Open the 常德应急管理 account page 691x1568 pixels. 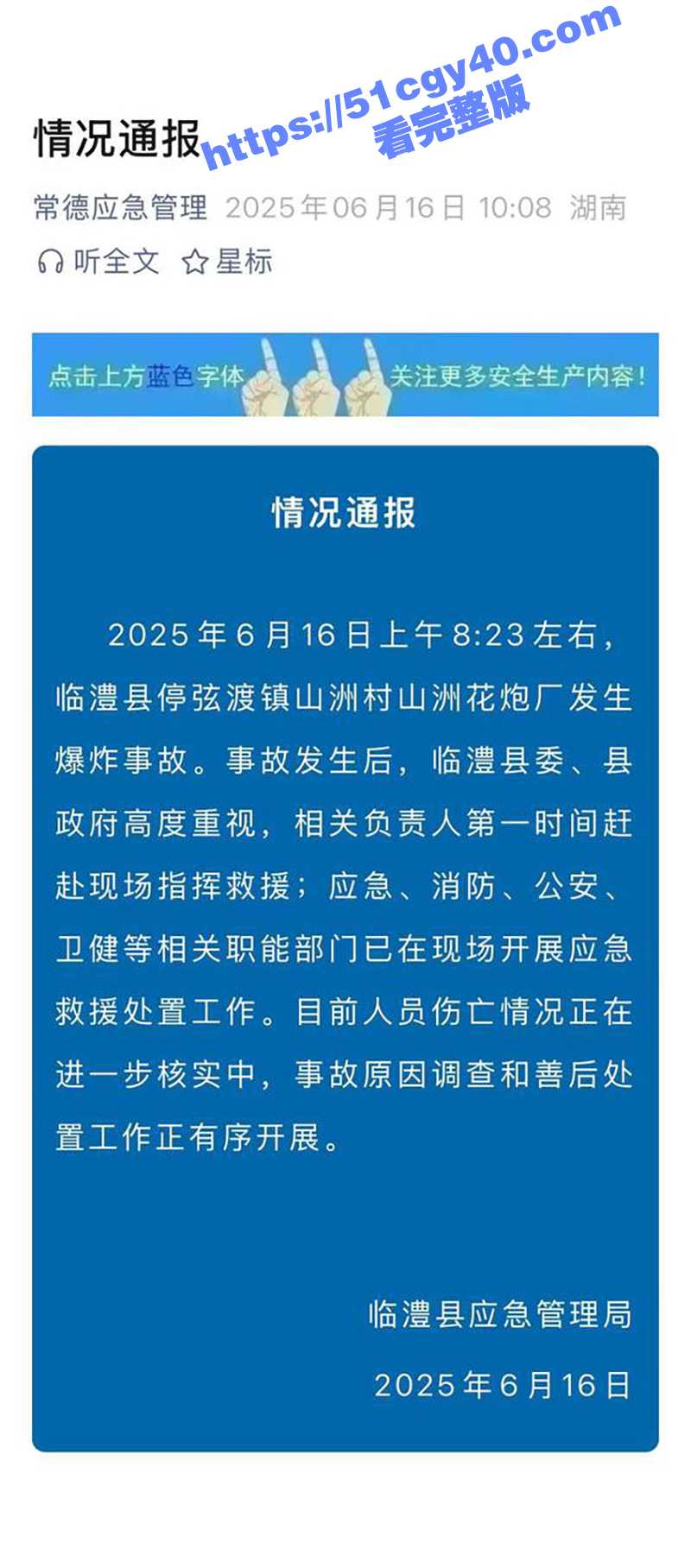point(121,208)
